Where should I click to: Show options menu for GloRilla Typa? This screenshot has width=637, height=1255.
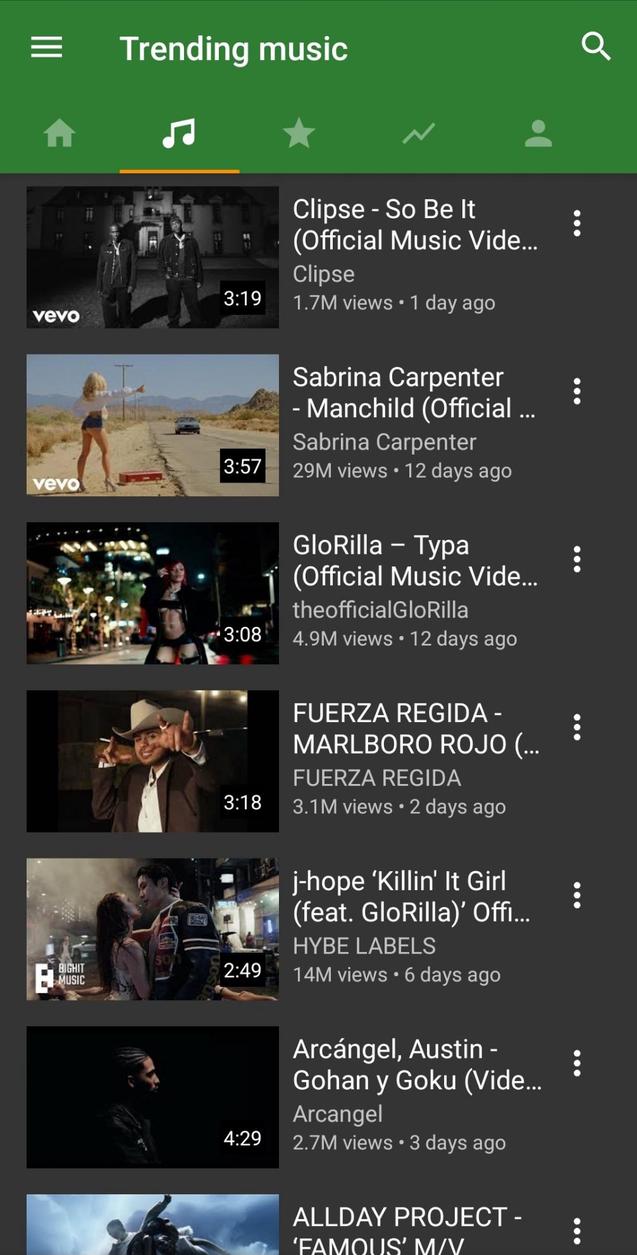tap(577, 559)
